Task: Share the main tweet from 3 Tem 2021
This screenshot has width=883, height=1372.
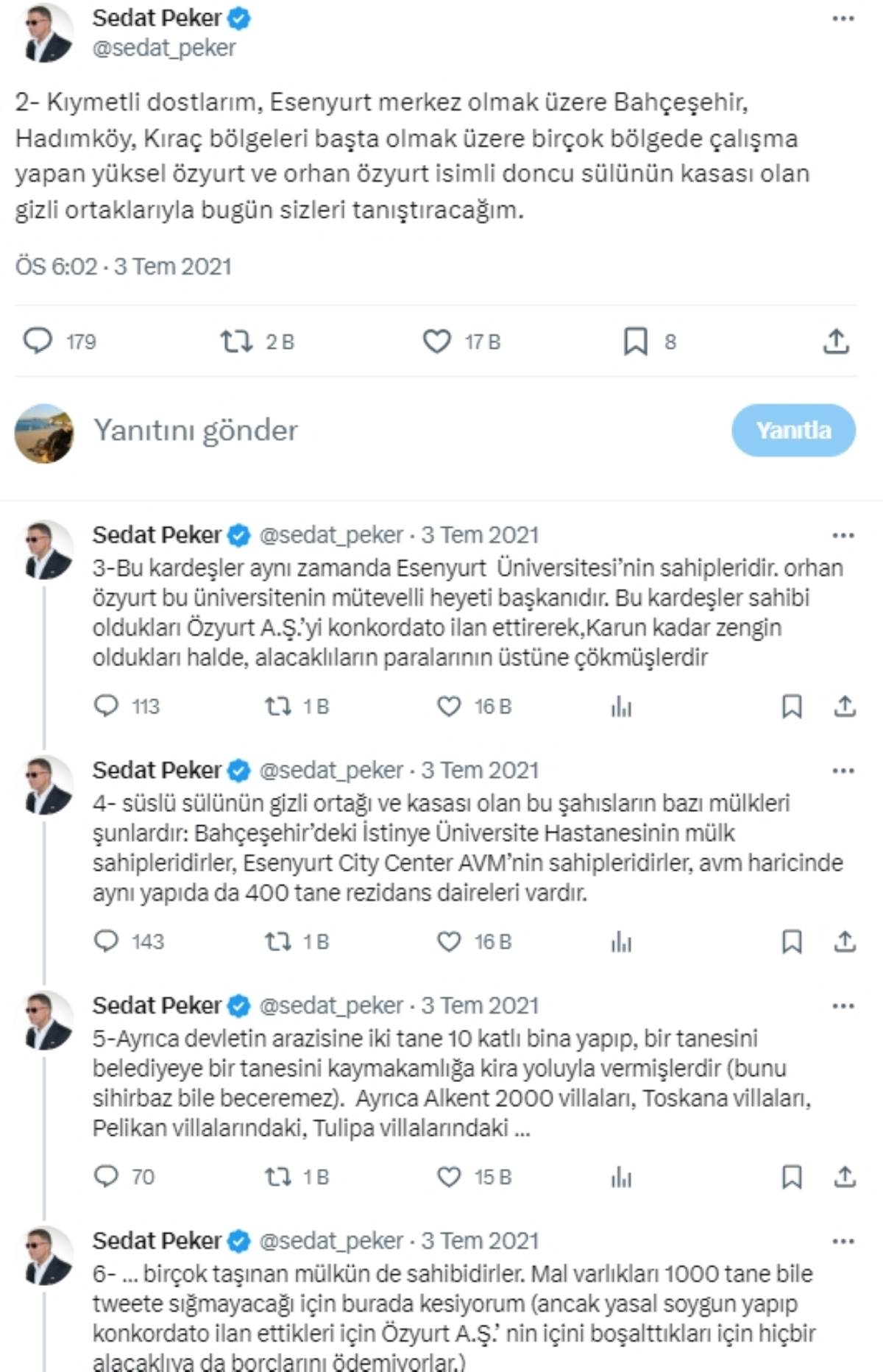Action: (x=836, y=342)
